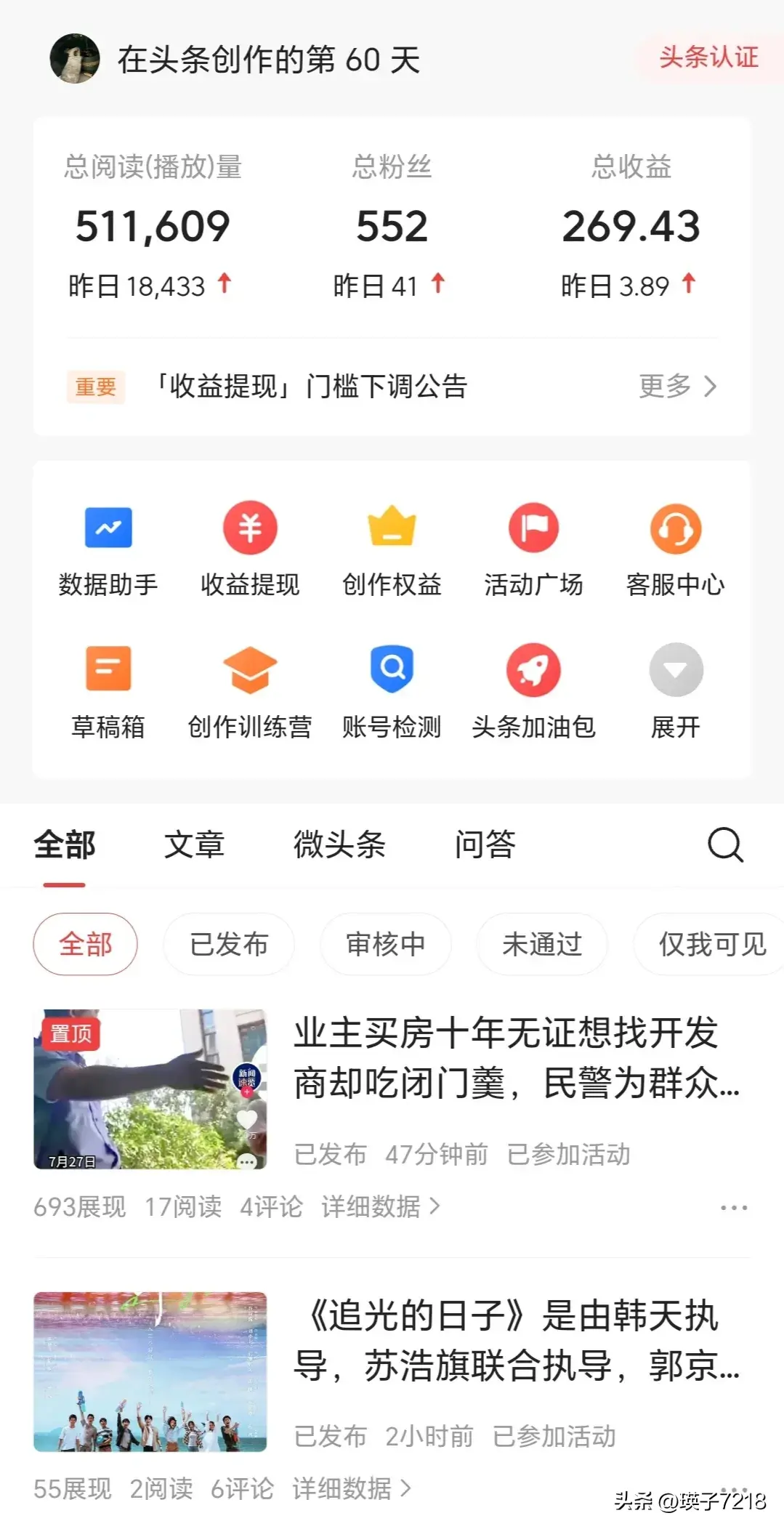Screen dimensions: 784x1529
Task: Filter by 已发布 published
Action: pyautogui.click(x=229, y=944)
